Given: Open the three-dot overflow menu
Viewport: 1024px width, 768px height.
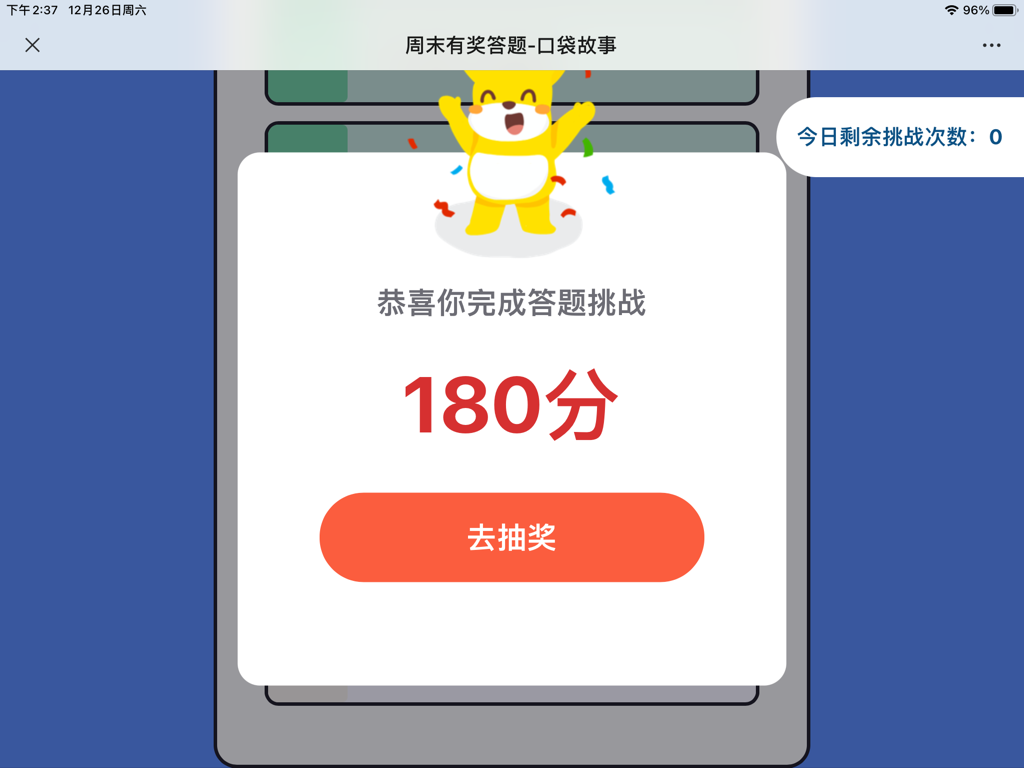Looking at the screenshot, I should (991, 45).
